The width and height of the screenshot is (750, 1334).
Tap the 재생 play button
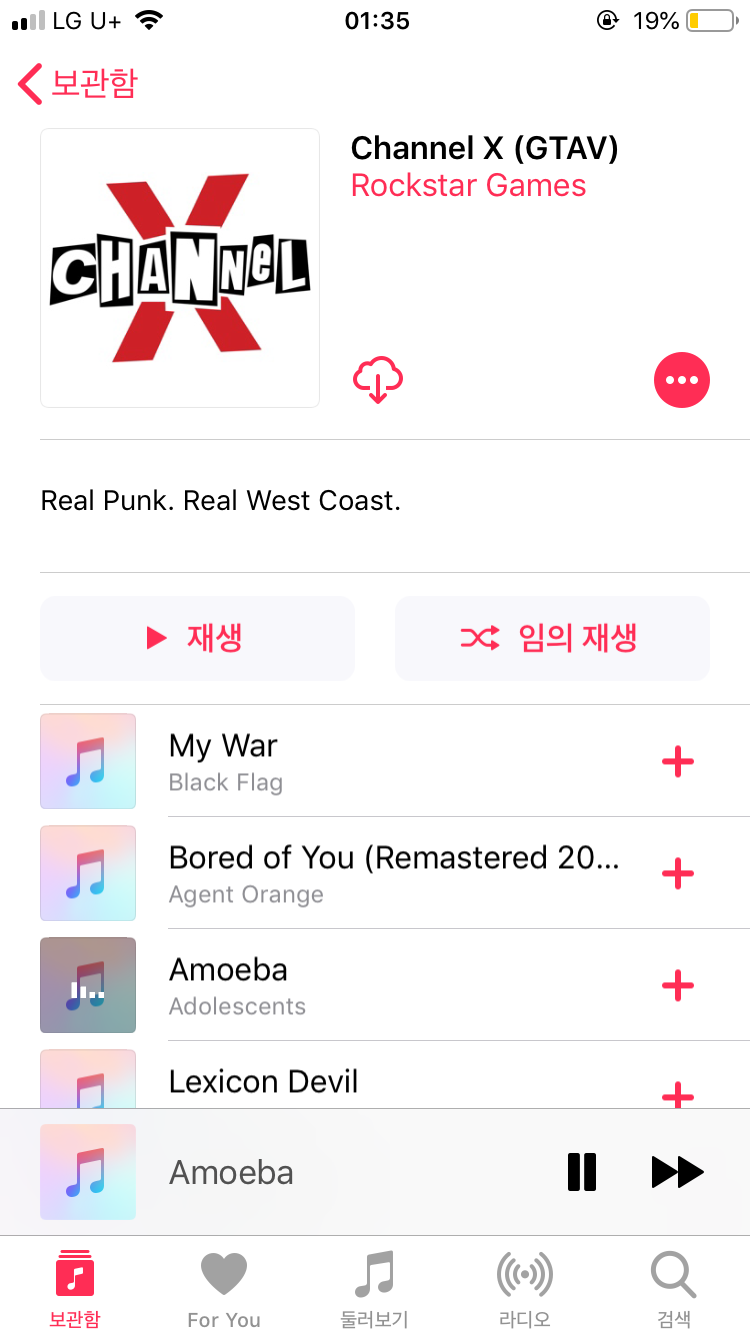(x=197, y=638)
